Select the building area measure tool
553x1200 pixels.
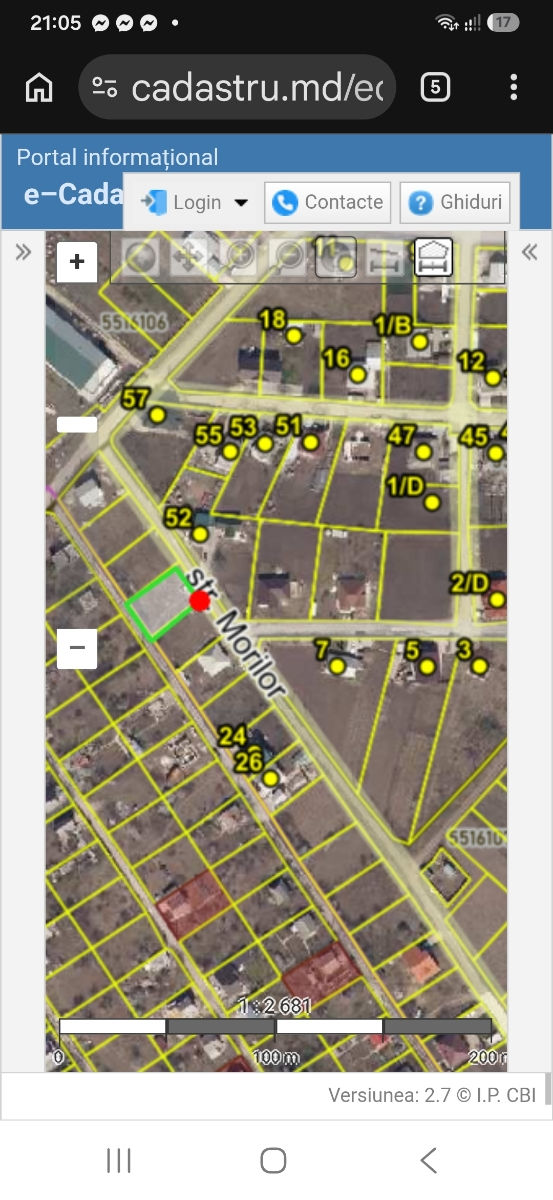(434, 257)
